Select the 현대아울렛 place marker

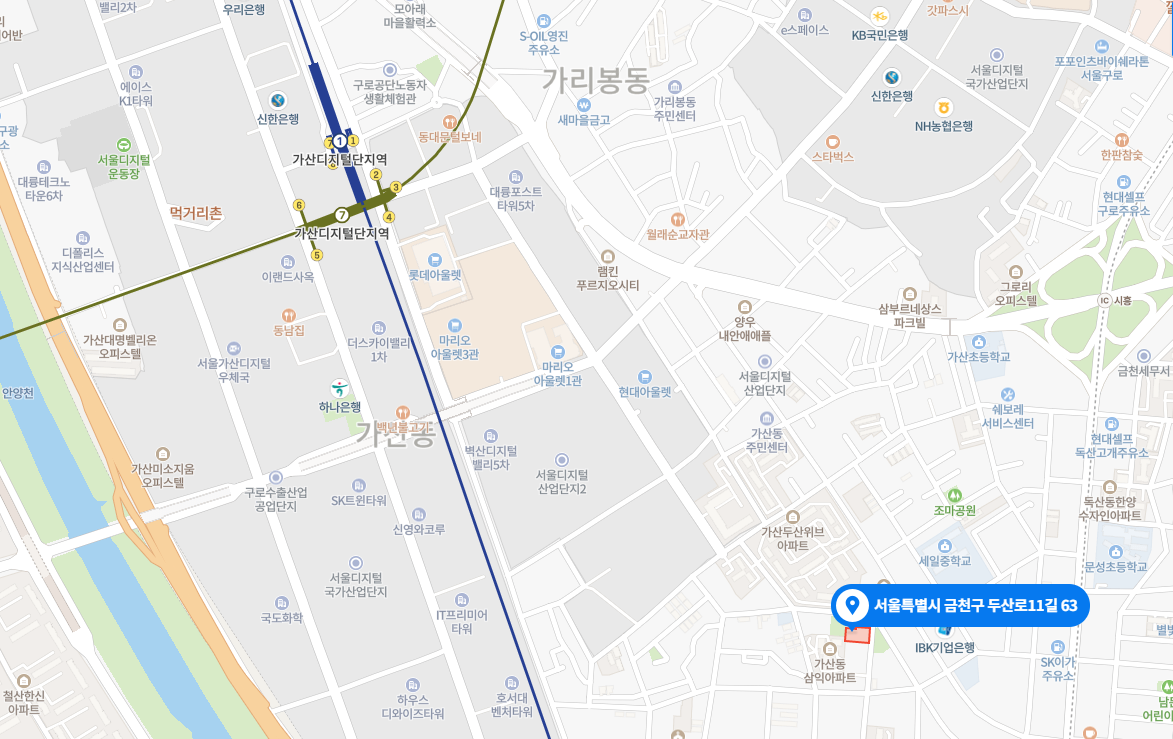pyautogui.click(x=645, y=377)
